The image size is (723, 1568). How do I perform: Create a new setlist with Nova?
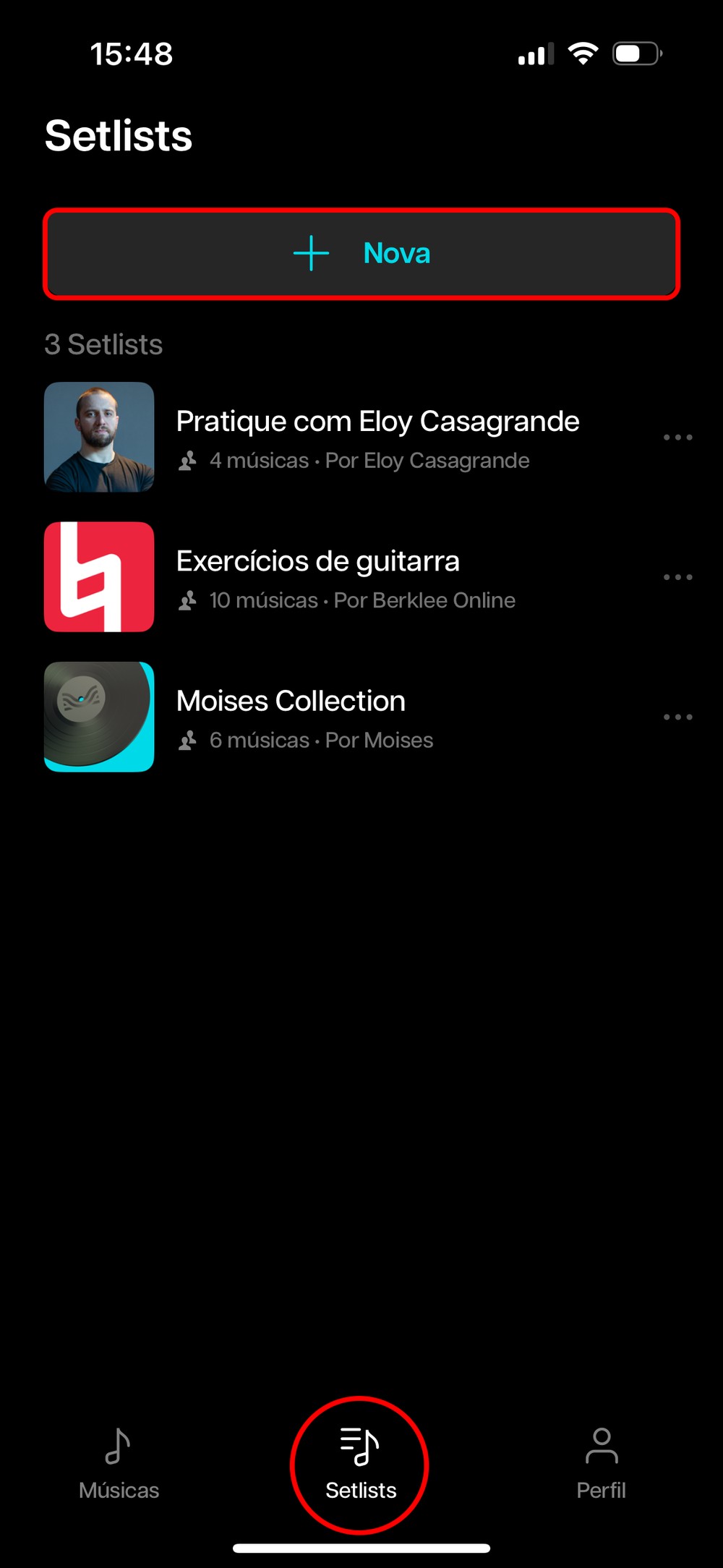[361, 254]
